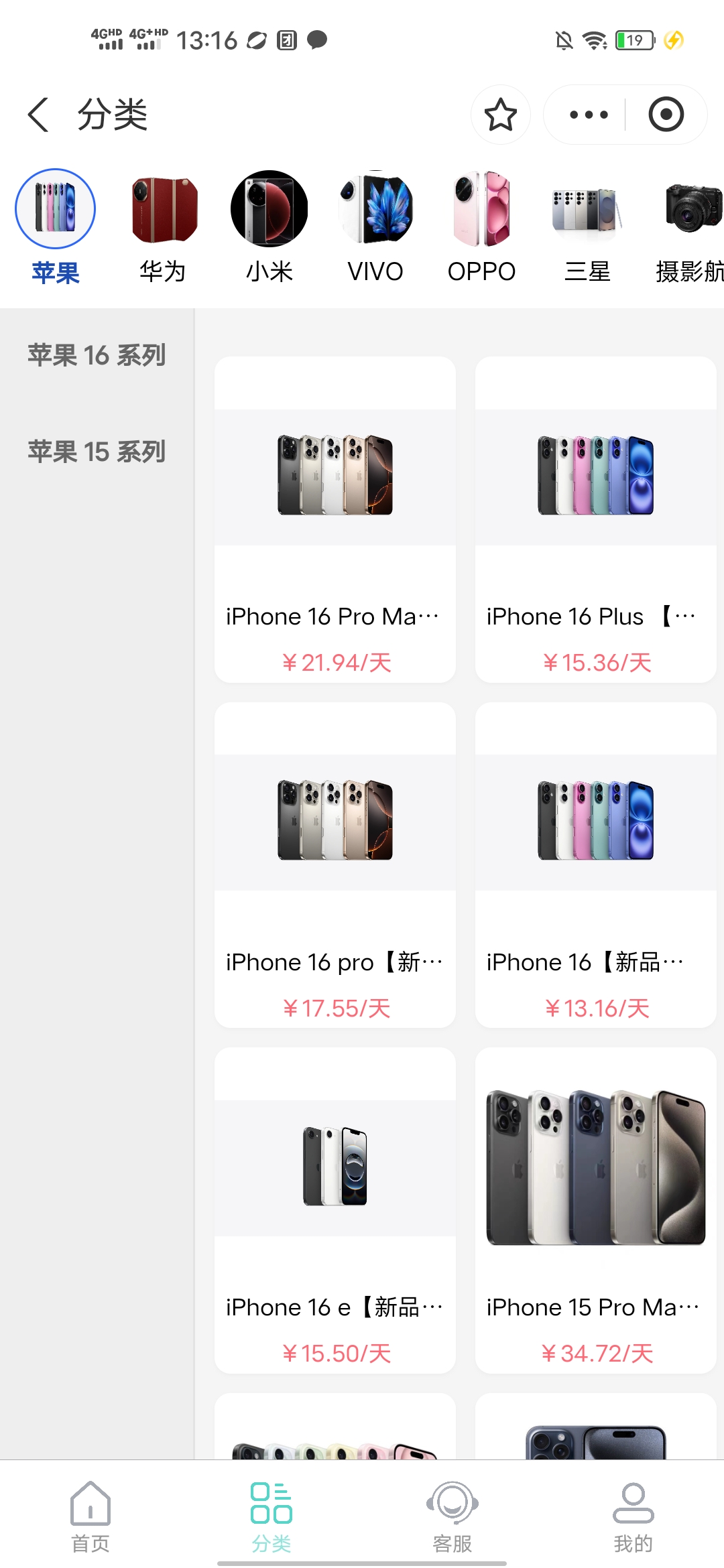724x1568 pixels.
Task: Select 苹果 16 系列 in the sidebar
Action: pos(97,355)
